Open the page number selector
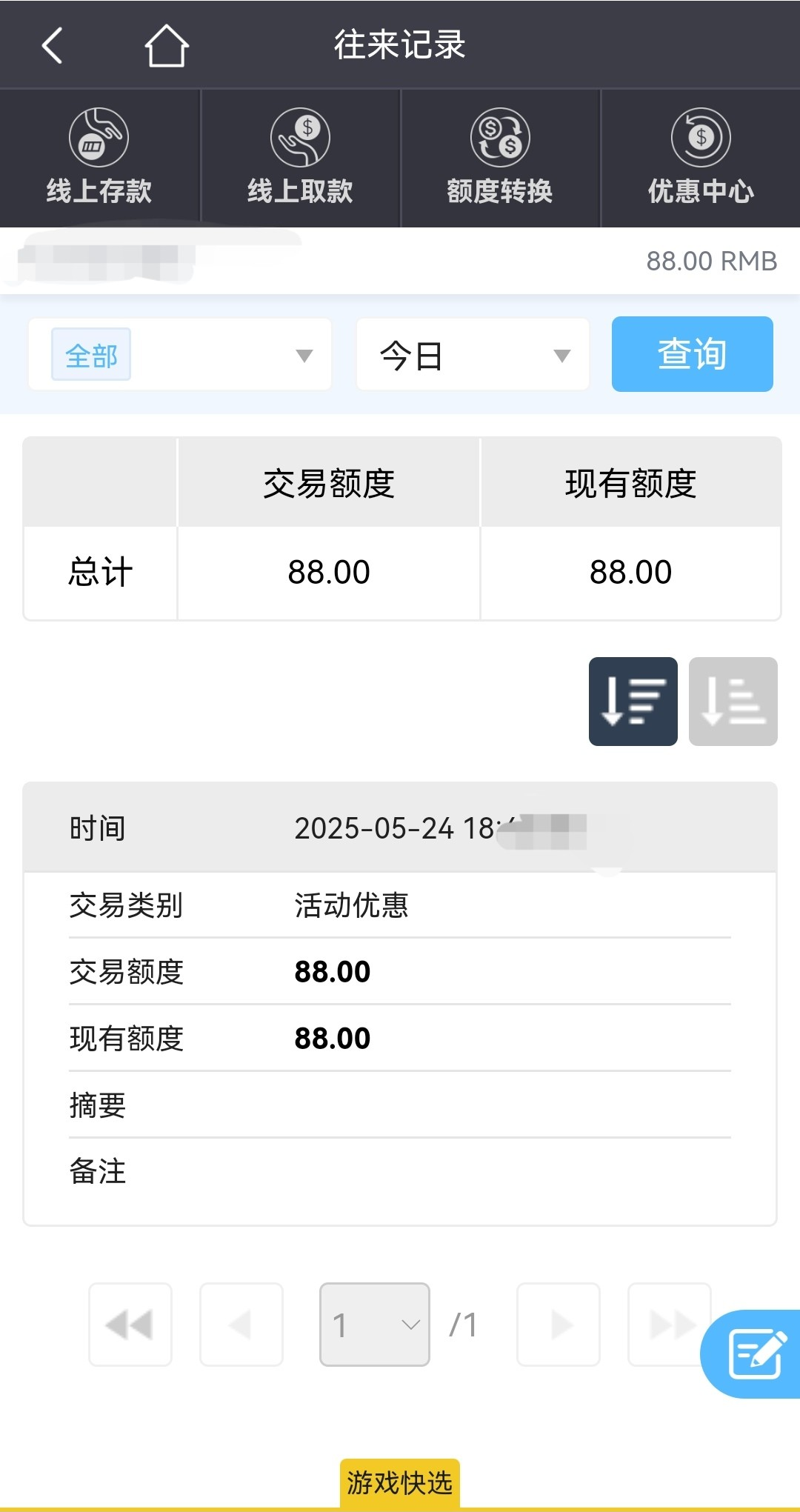The width and height of the screenshot is (800, 1512). tap(375, 1324)
